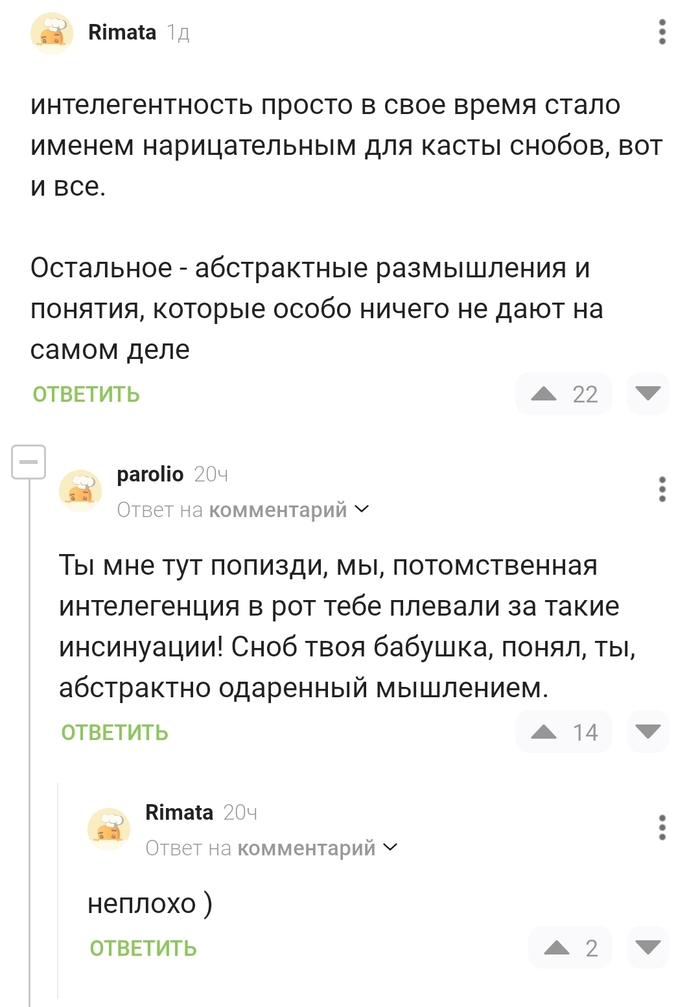Open parolio's profile
Screen dimensions: 700x1007
(150, 475)
